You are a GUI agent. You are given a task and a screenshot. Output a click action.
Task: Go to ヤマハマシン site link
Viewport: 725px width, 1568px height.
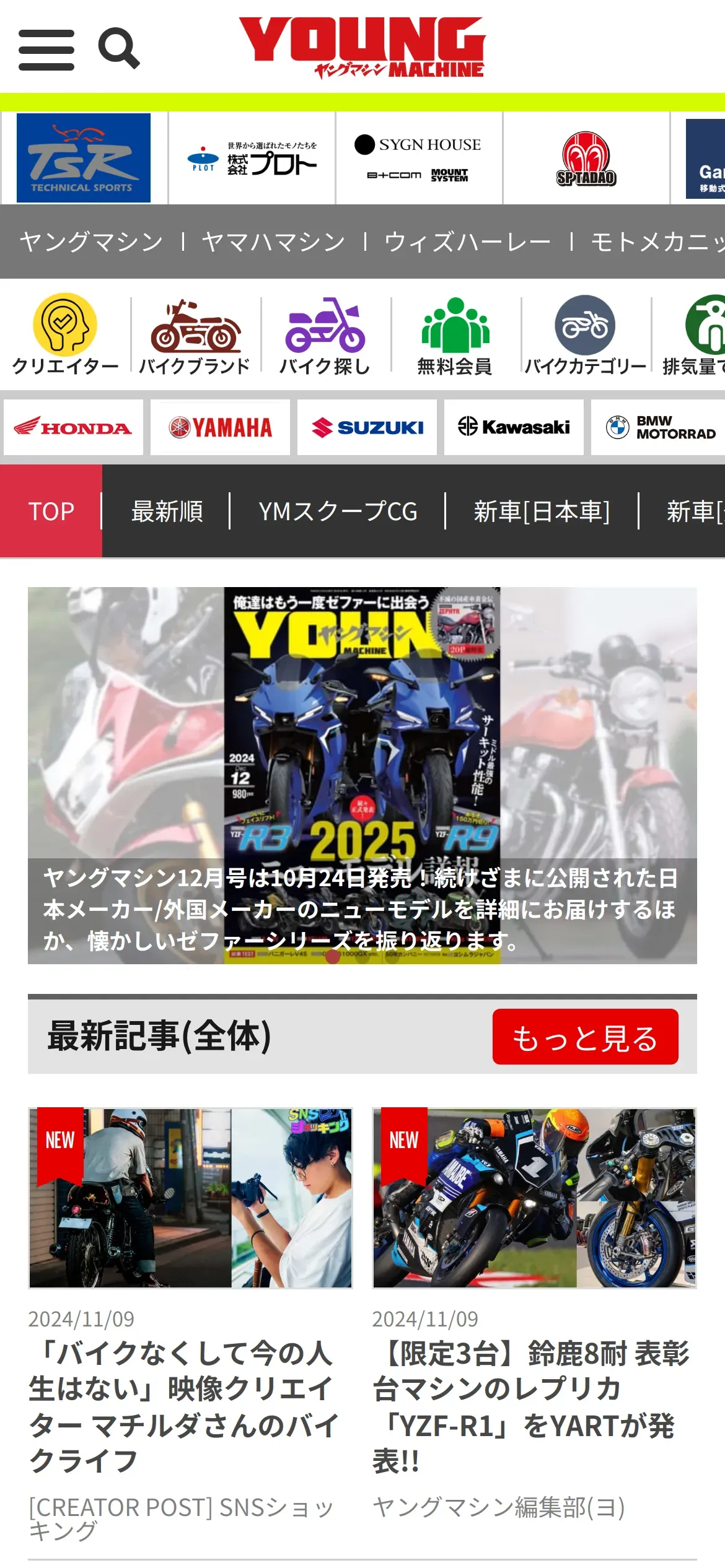[x=273, y=242]
